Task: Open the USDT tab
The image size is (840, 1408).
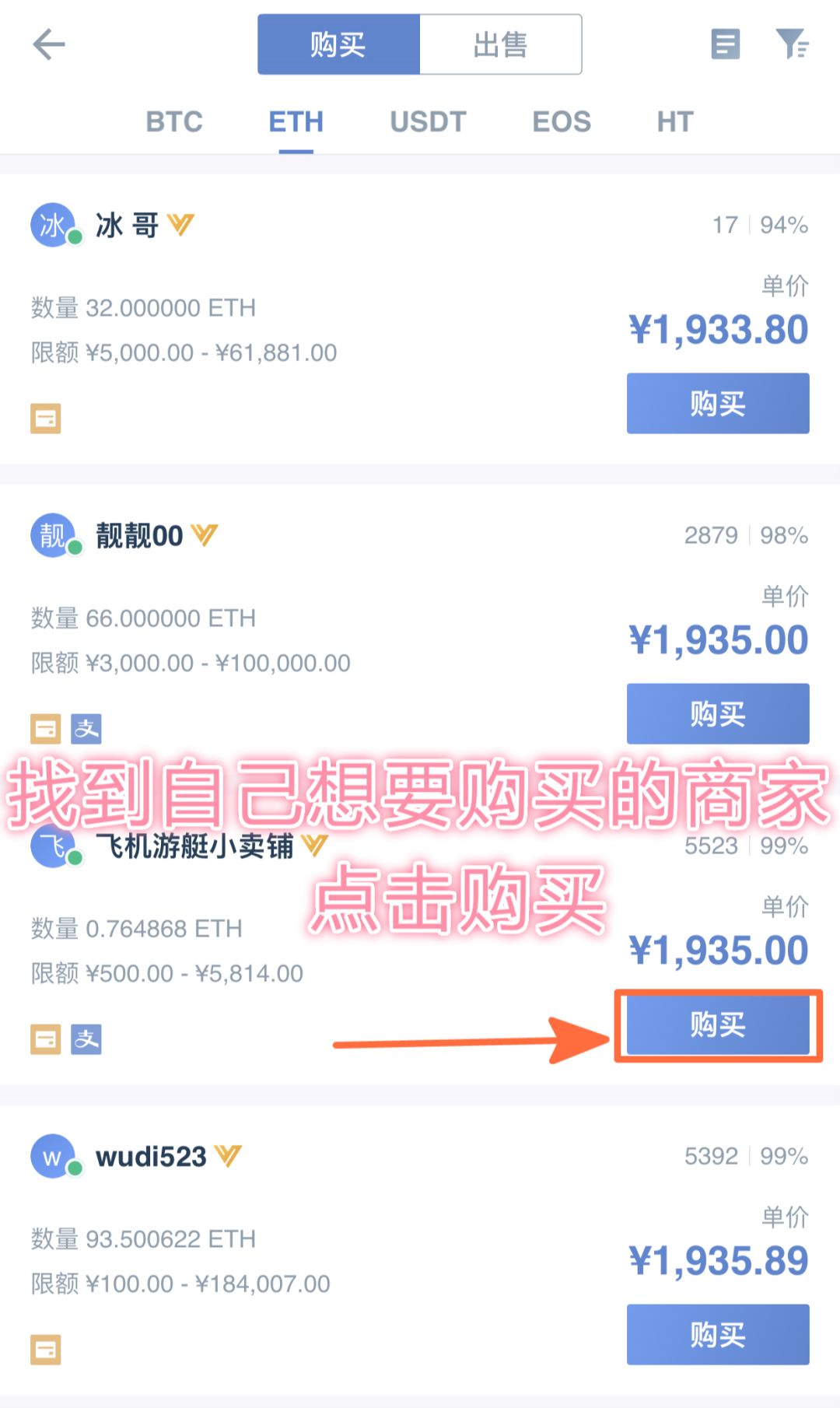Action: [427, 122]
